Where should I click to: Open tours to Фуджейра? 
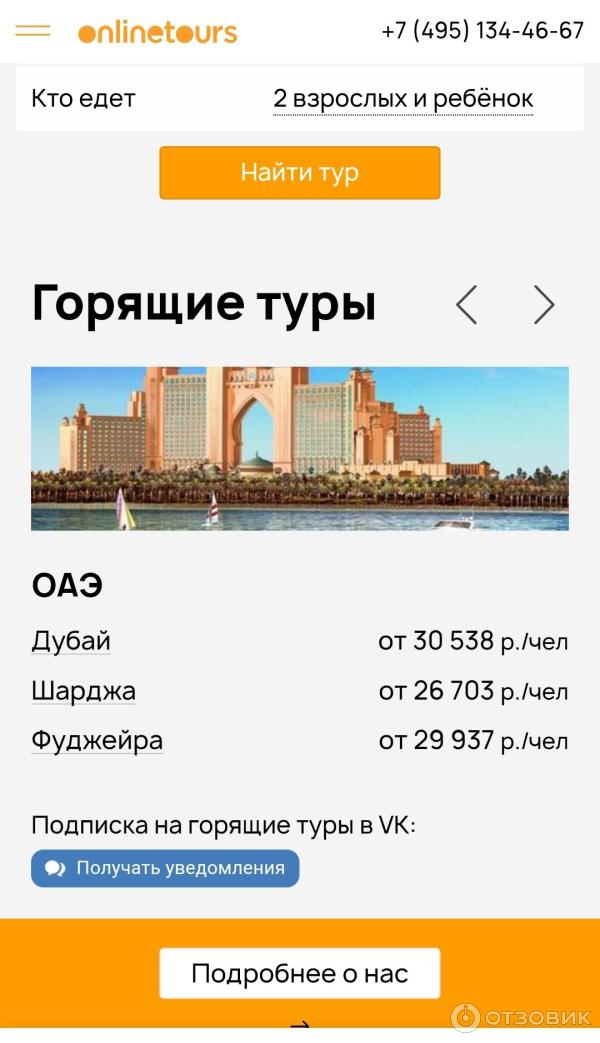click(x=97, y=741)
